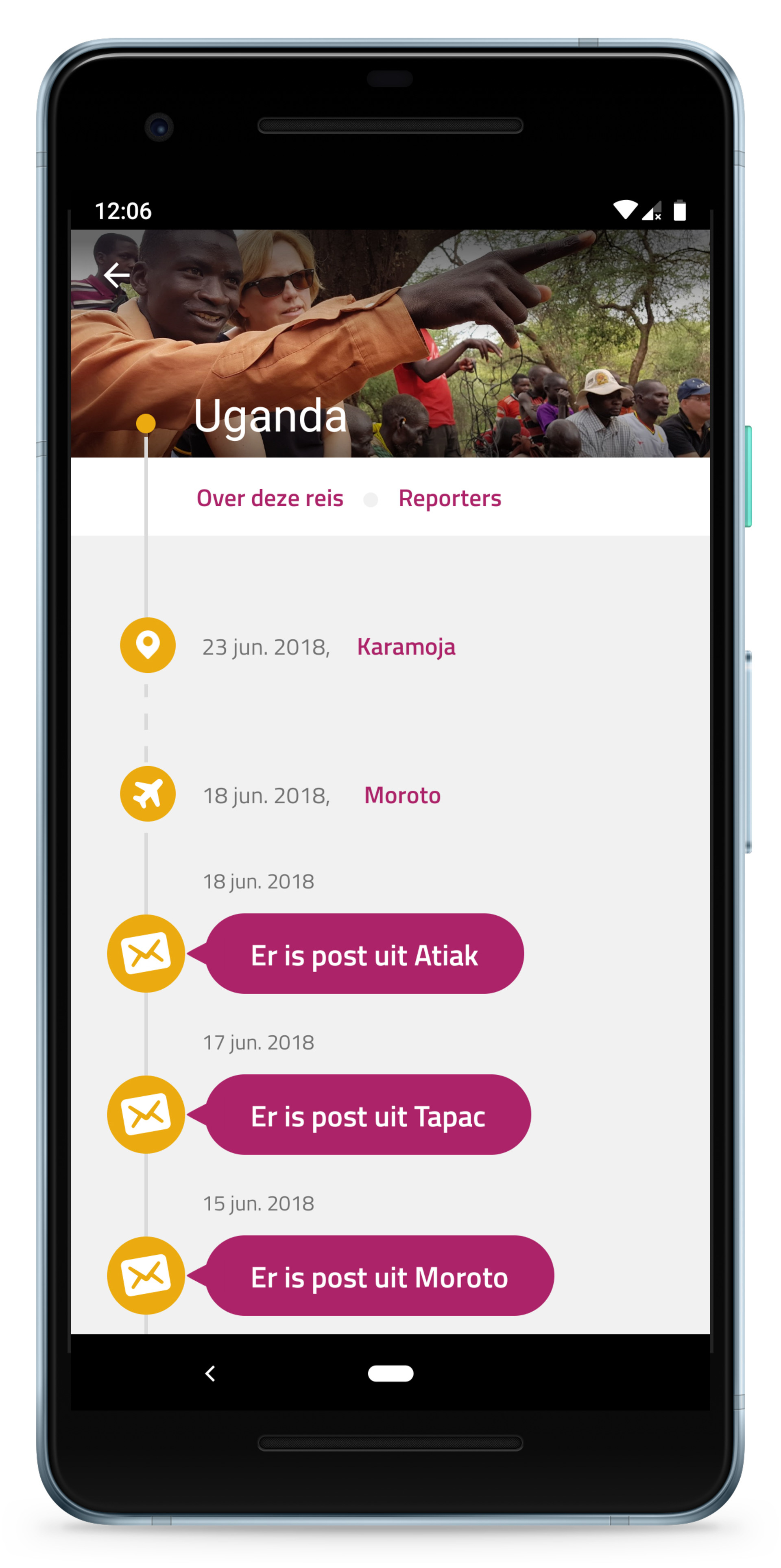Image resolution: width=781 pixels, height=1568 pixels.
Task: Read Er is post uit Atiak
Action: [364, 954]
